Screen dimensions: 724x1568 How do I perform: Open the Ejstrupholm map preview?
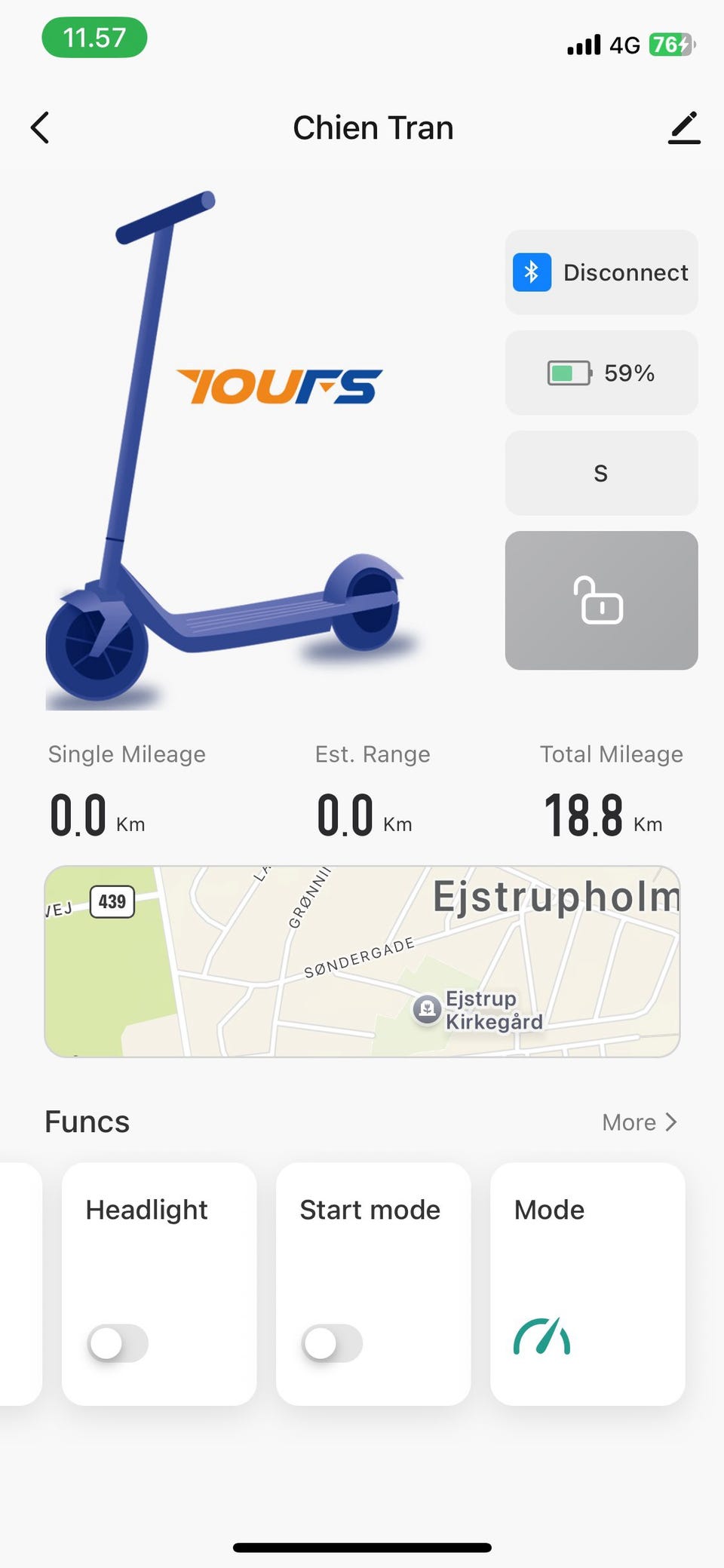(x=362, y=960)
